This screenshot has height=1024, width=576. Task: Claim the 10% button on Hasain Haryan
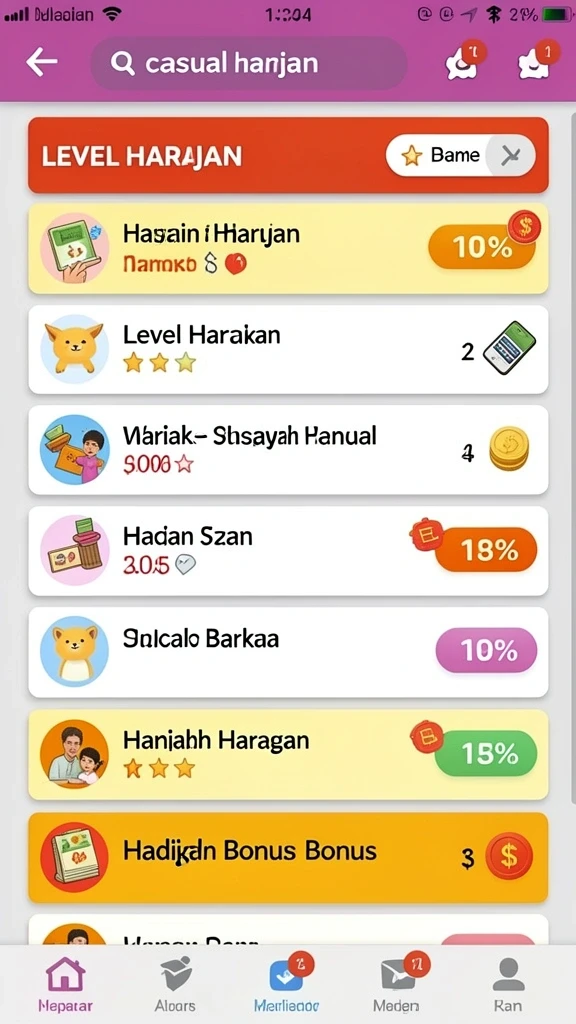pos(481,247)
